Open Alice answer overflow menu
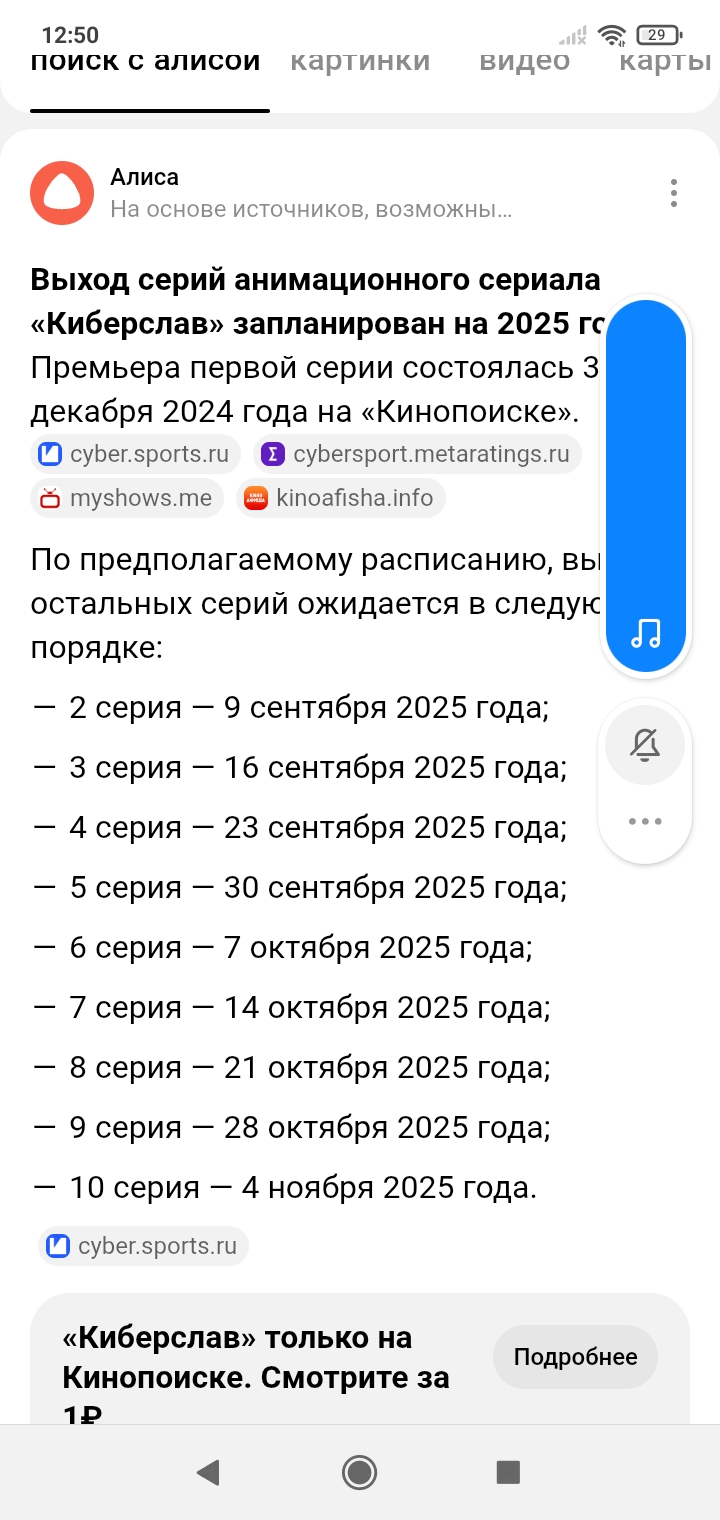Screen dimensions: 720x1520 point(674,193)
